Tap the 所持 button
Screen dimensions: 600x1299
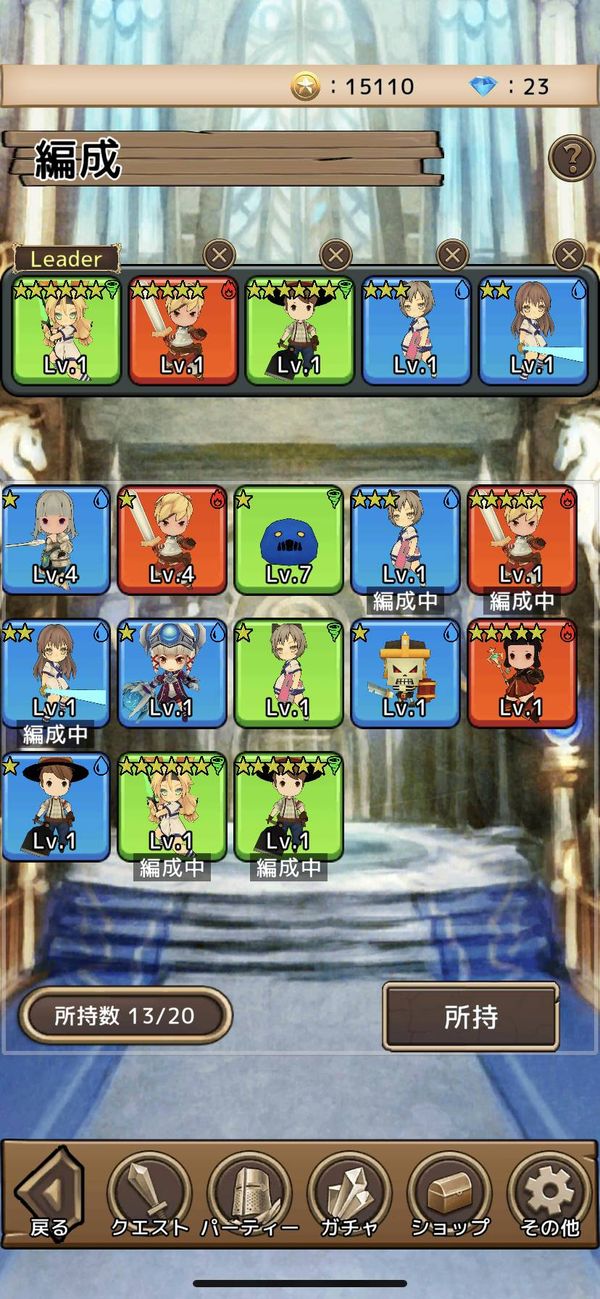tap(470, 1016)
